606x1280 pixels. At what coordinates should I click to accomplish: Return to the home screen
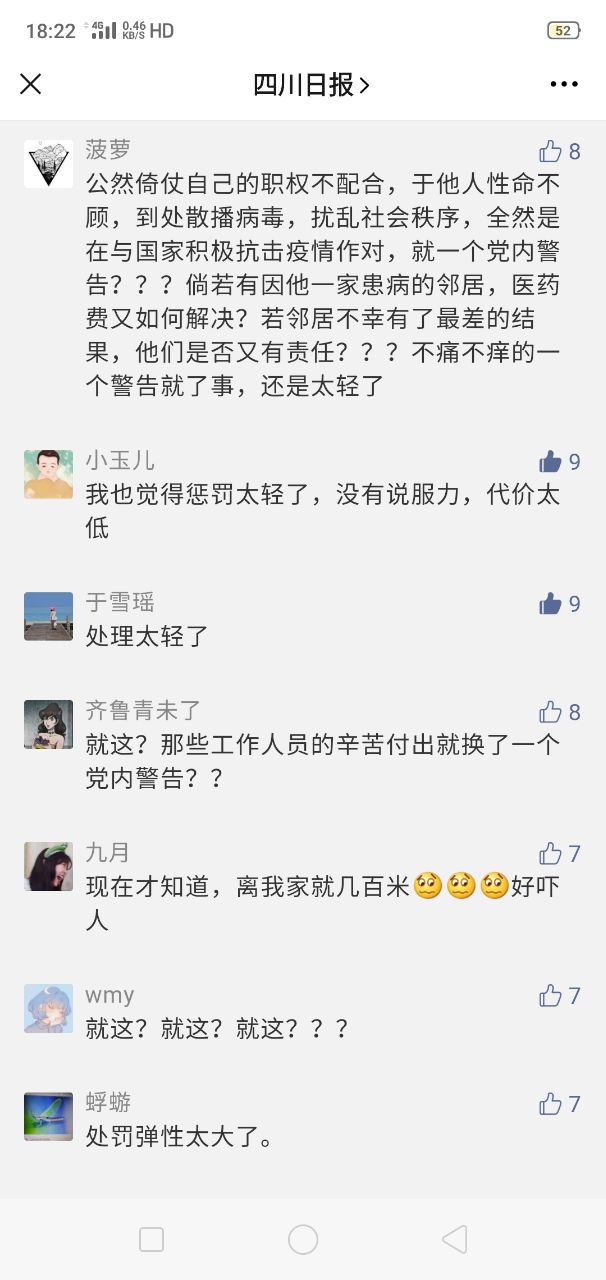coord(303,1240)
